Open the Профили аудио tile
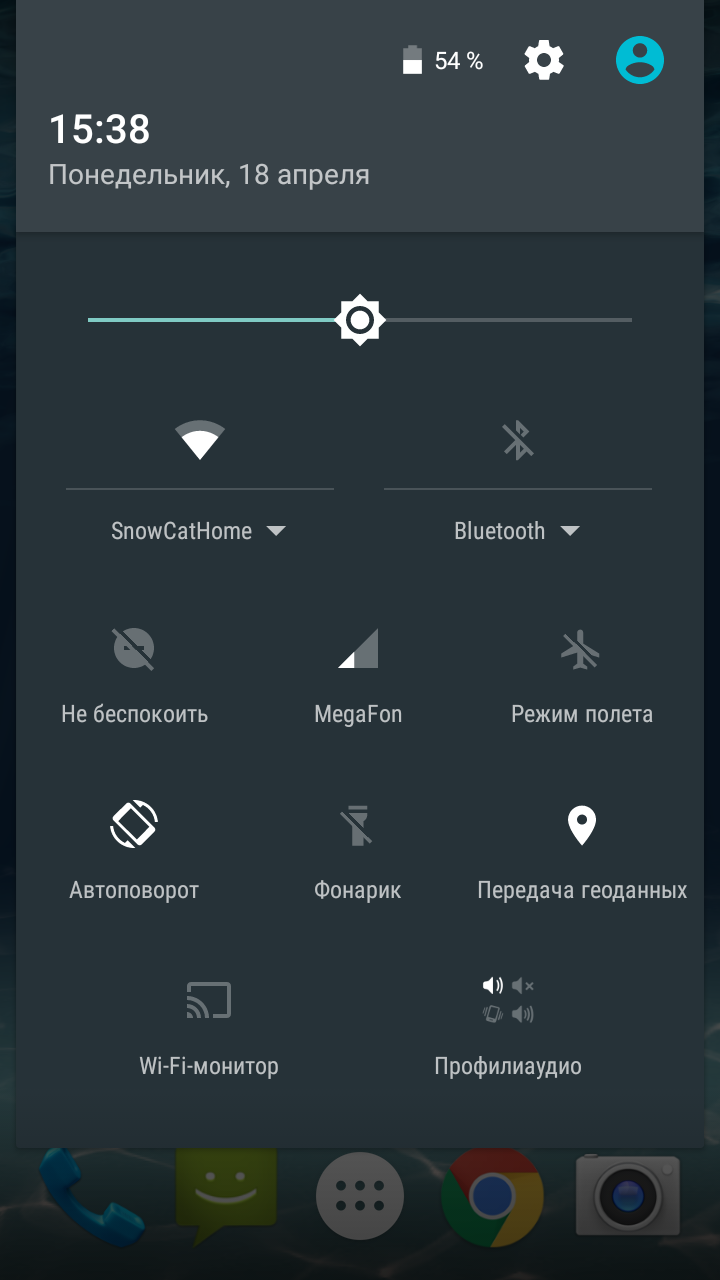The height and width of the screenshot is (1280, 720). (508, 1001)
